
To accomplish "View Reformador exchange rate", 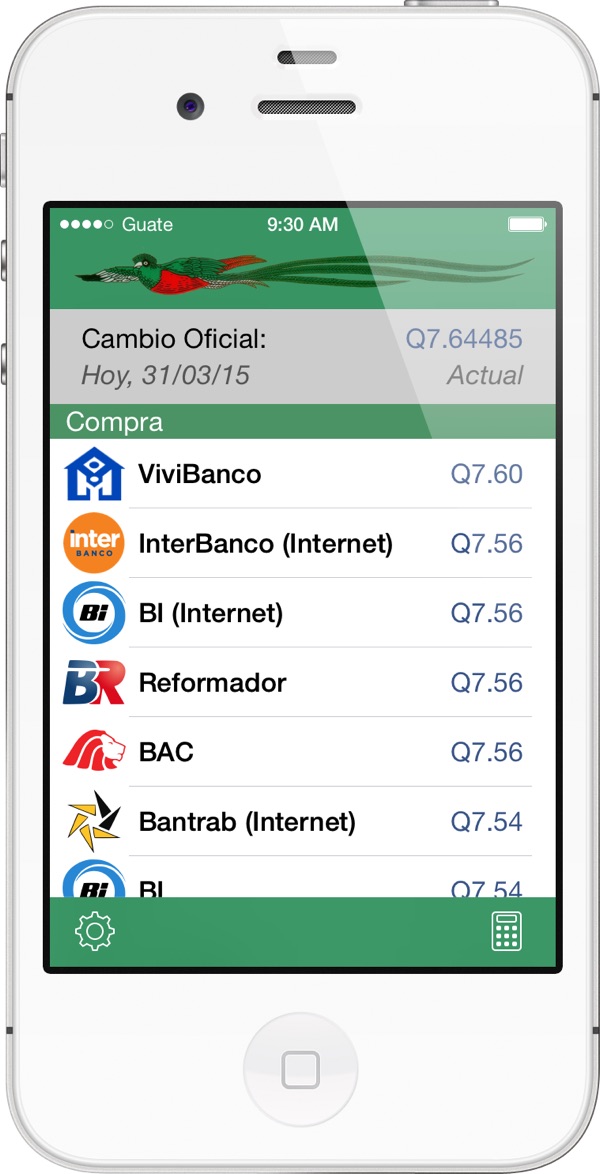I will pyautogui.click(x=300, y=683).
